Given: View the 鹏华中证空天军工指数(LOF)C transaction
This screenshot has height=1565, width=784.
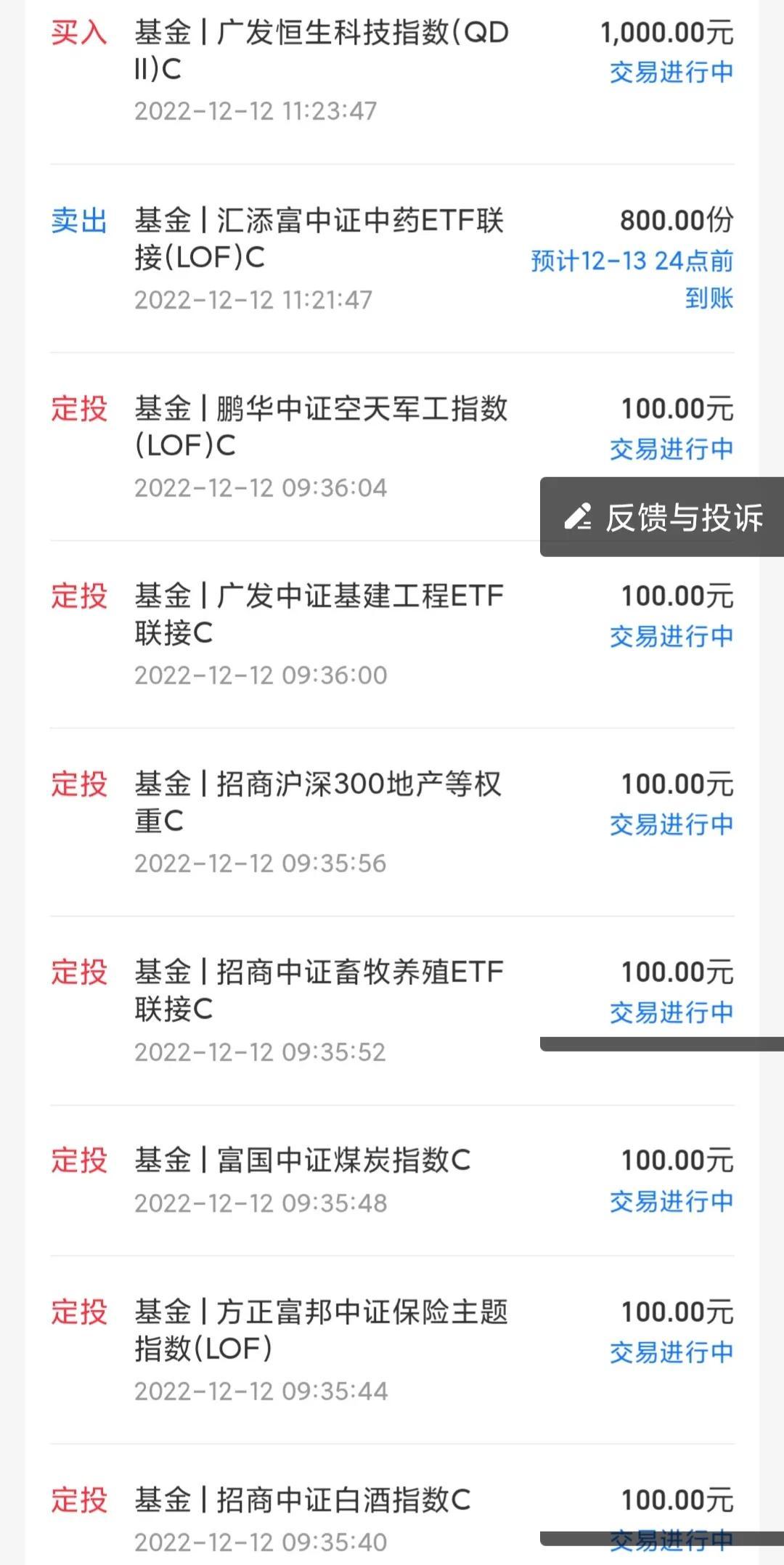Looking at the screenshot, I should (x=392, y=447).
